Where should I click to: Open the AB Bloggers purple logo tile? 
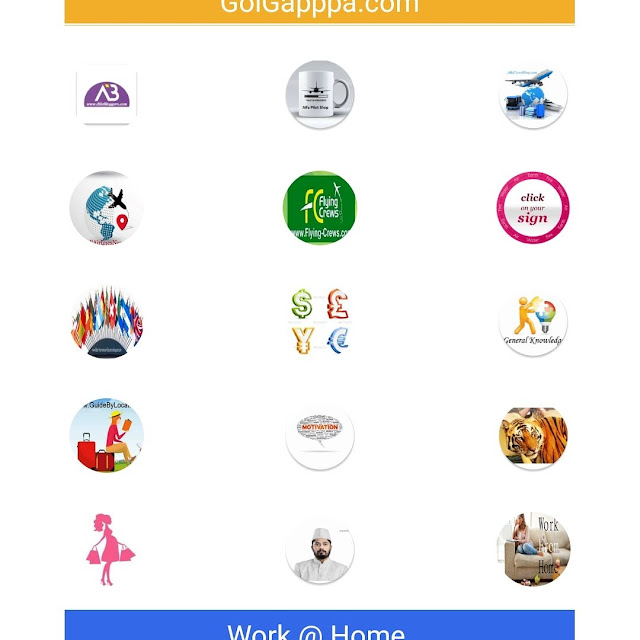[107, 95]
